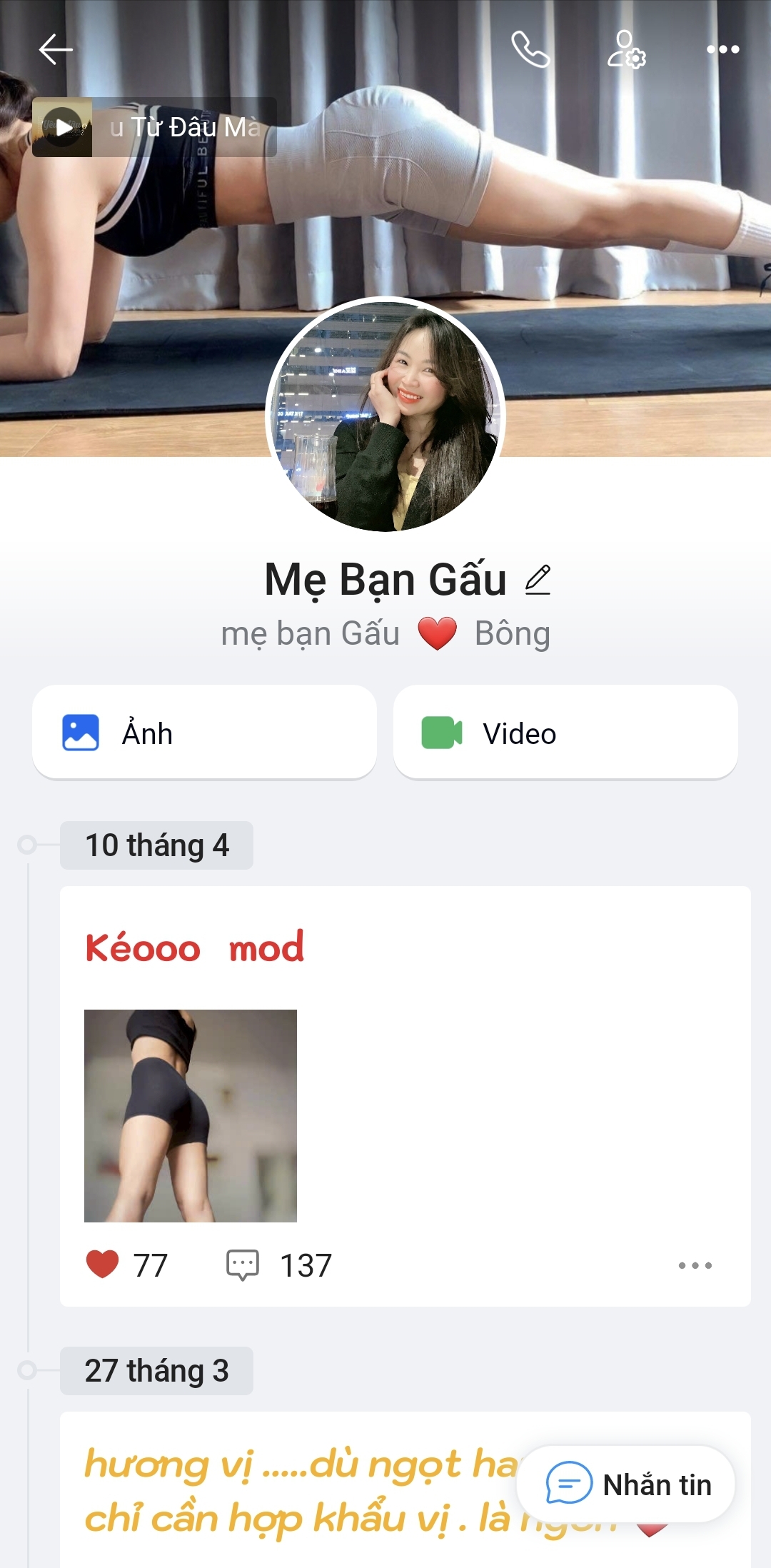The height and width of the screenshot is (1568, 771).
Task: View the round profile avatar
Action: click(x=385, y=416)
